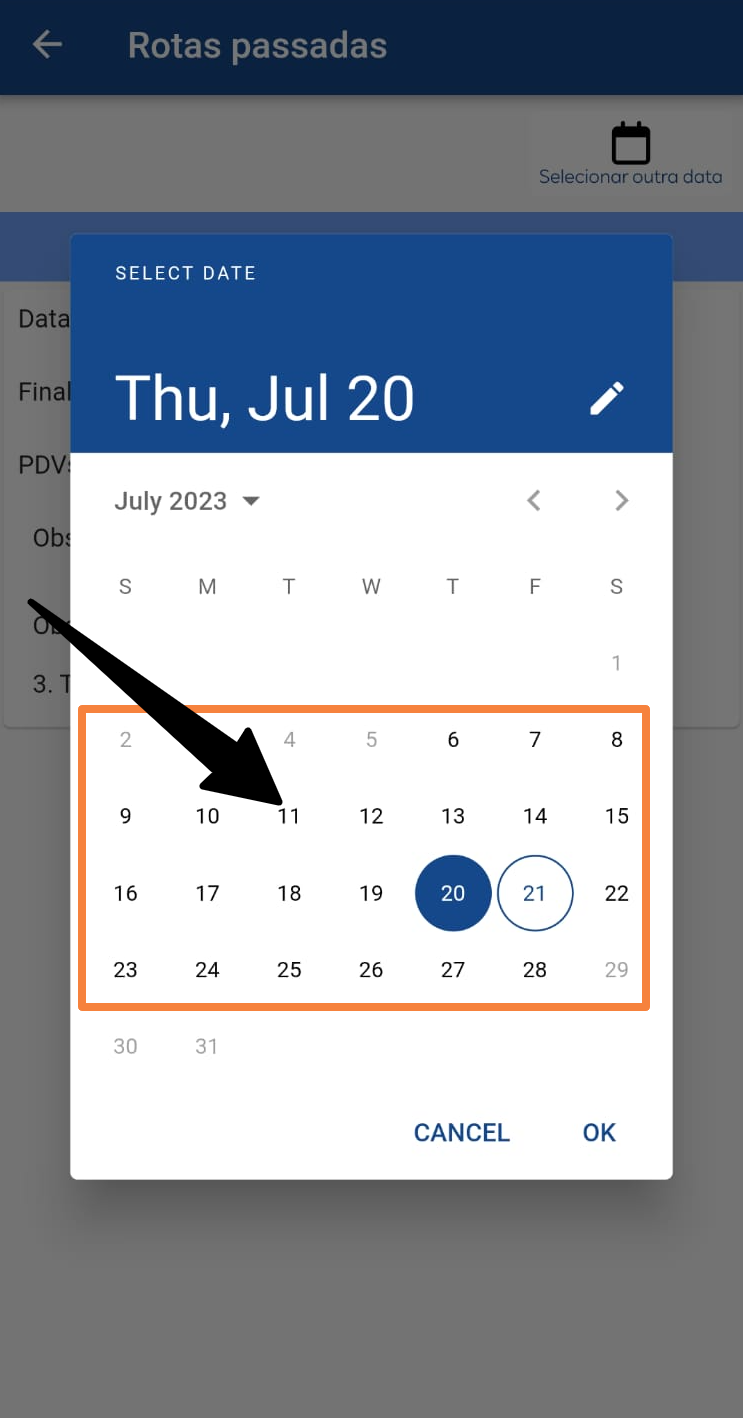The width and height of the screenshot is (743, 1418).
Task: Pick July 9 in the calendar
Action: 125,816
